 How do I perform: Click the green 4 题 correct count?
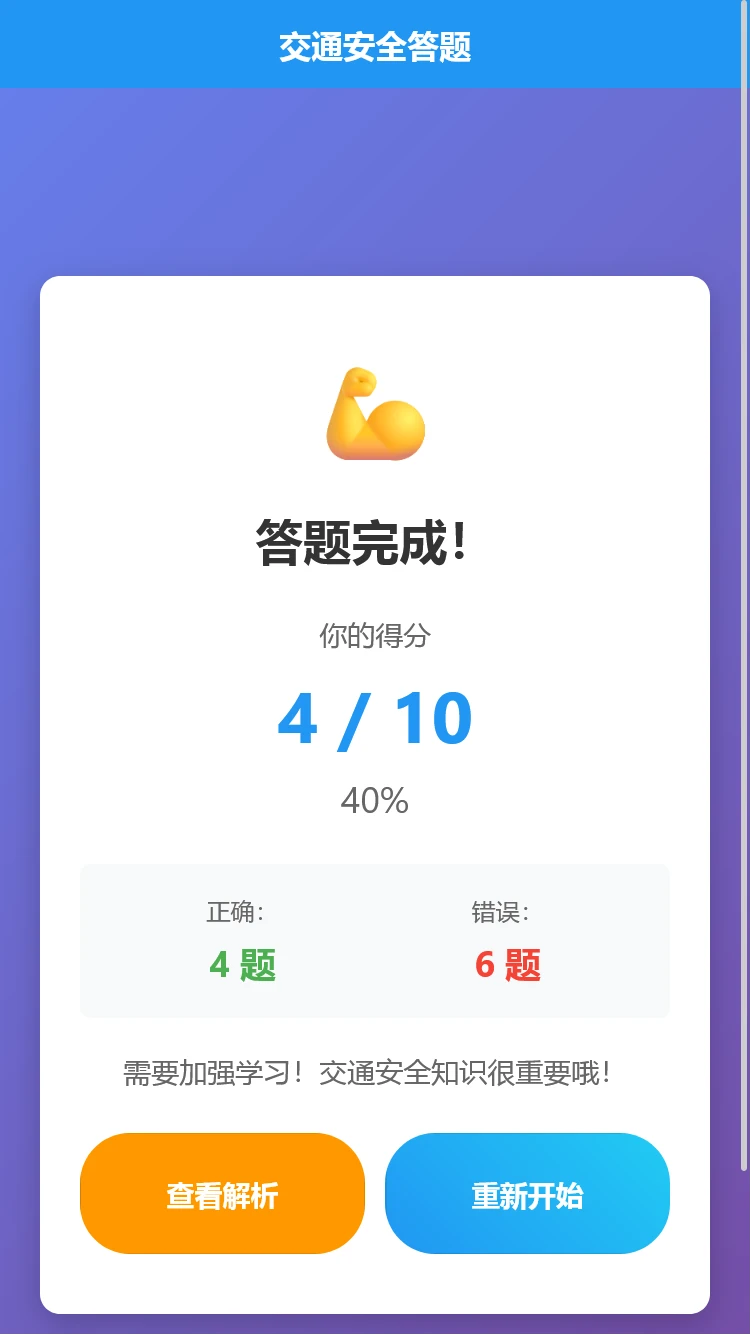point(243,965)
